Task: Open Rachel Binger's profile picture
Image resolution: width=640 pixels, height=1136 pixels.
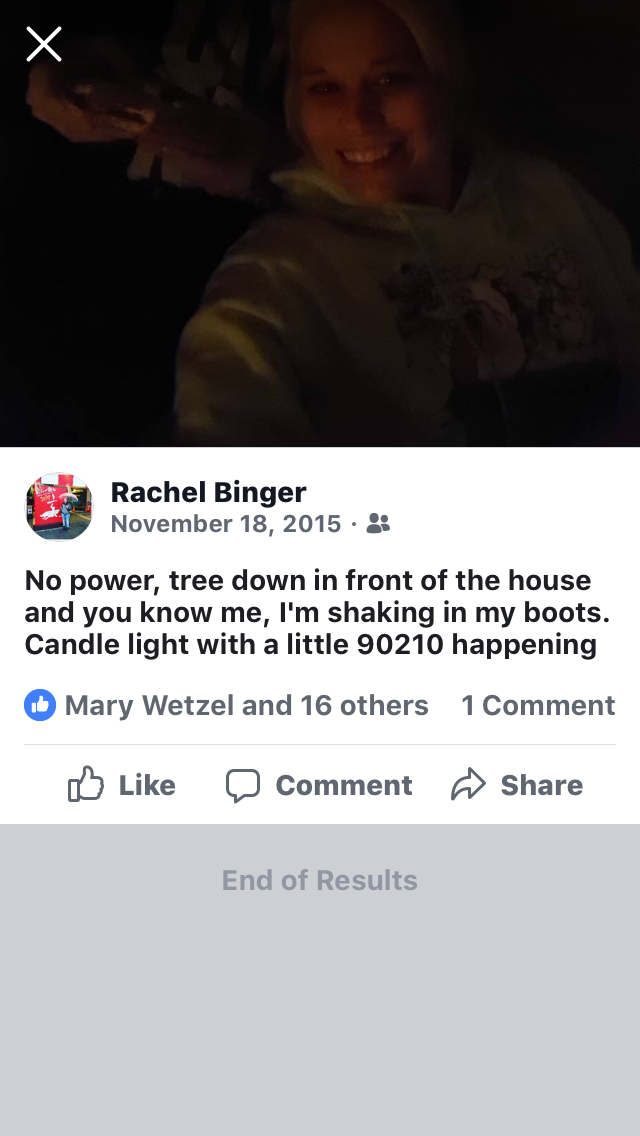Action: [59, 507]
